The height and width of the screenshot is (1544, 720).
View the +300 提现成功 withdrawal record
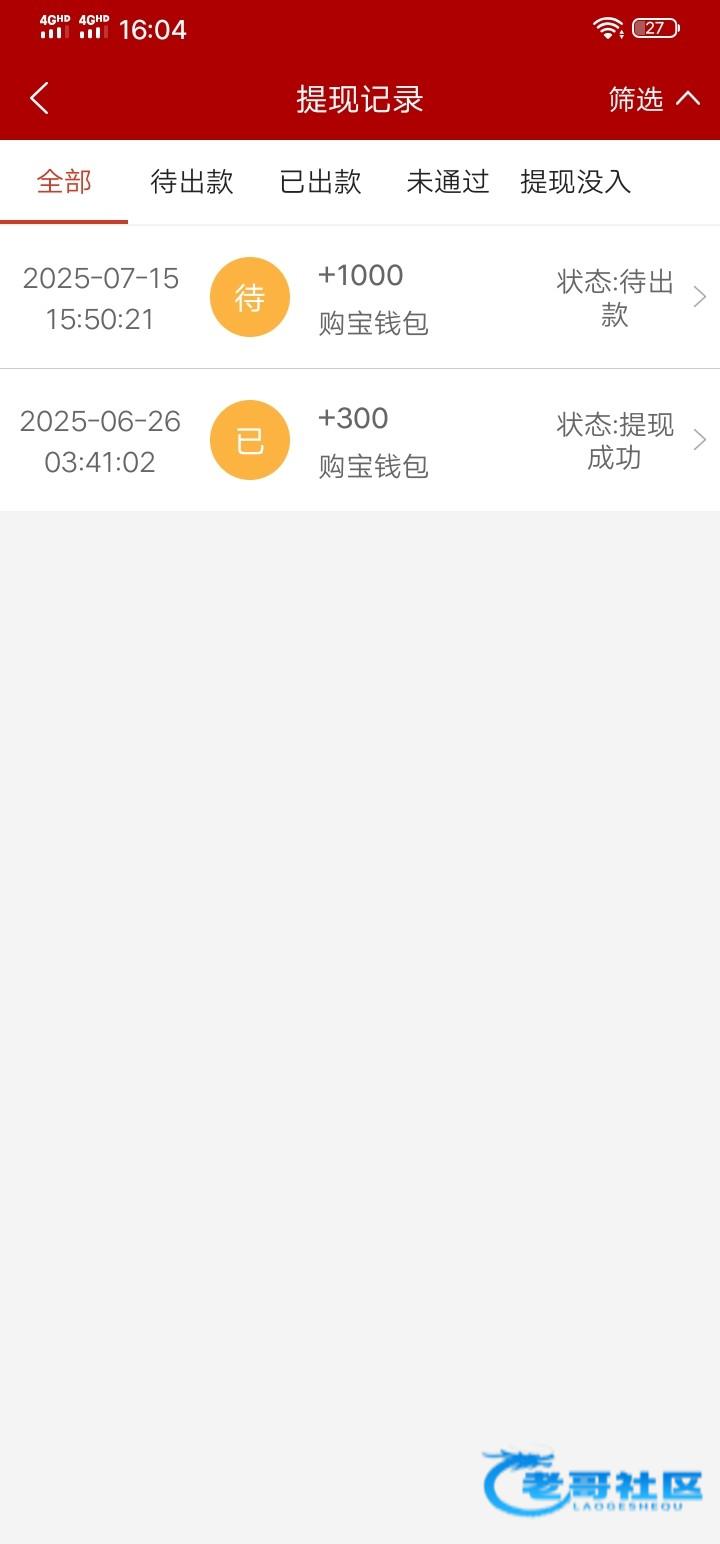[x=360, y=440]
